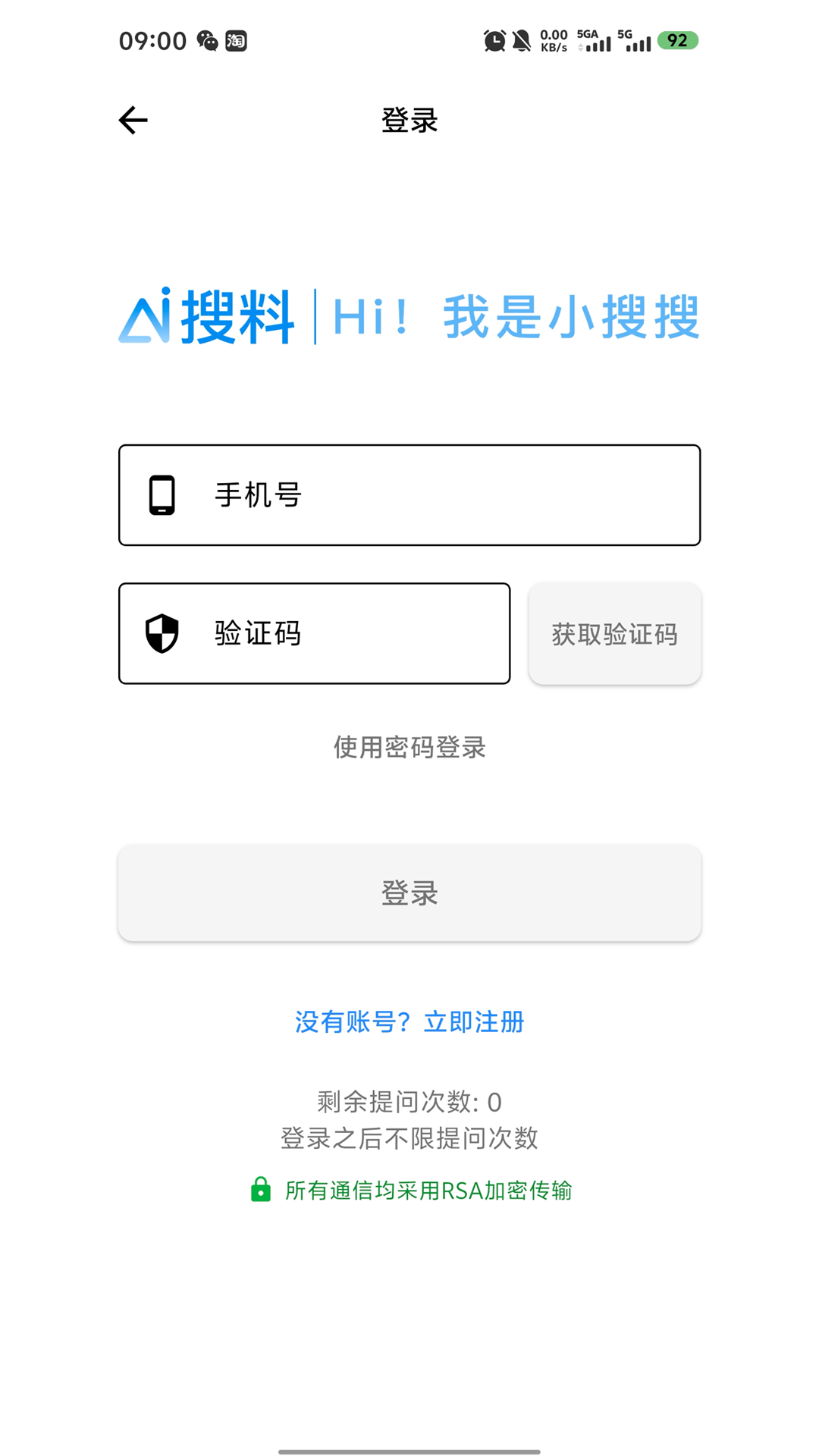Open 使用密码登录 to switch login mode
Image resolution: width=819 pixels, height=1456 pixels.
409,748
